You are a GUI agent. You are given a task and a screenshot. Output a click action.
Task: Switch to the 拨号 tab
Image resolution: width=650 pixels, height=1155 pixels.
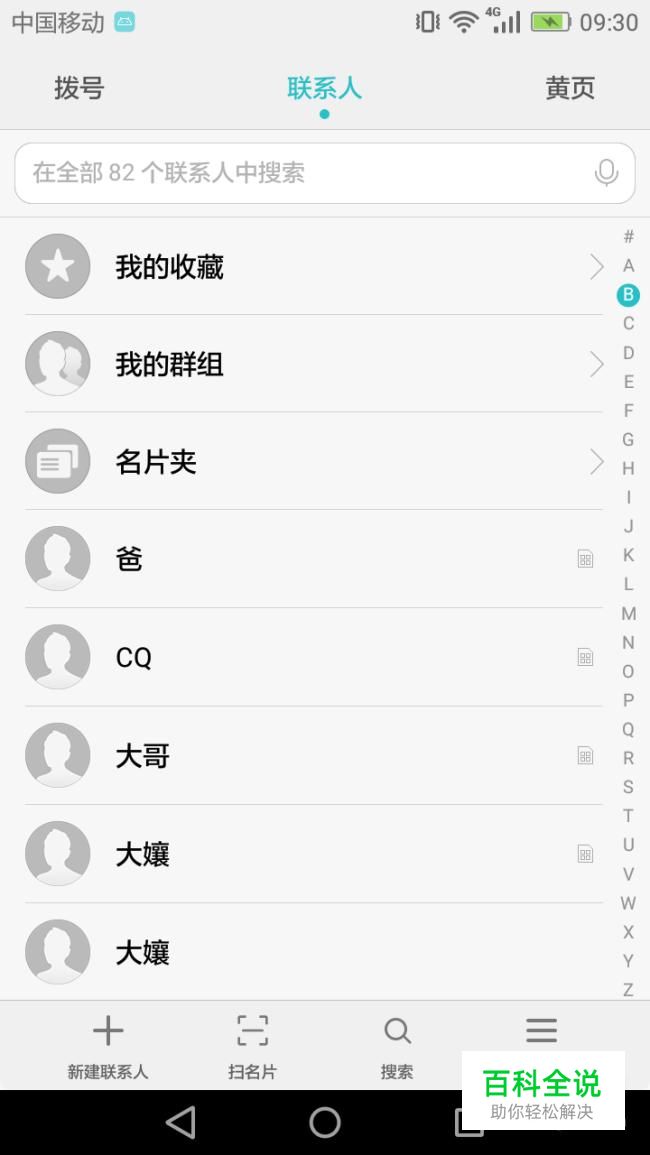79,88
